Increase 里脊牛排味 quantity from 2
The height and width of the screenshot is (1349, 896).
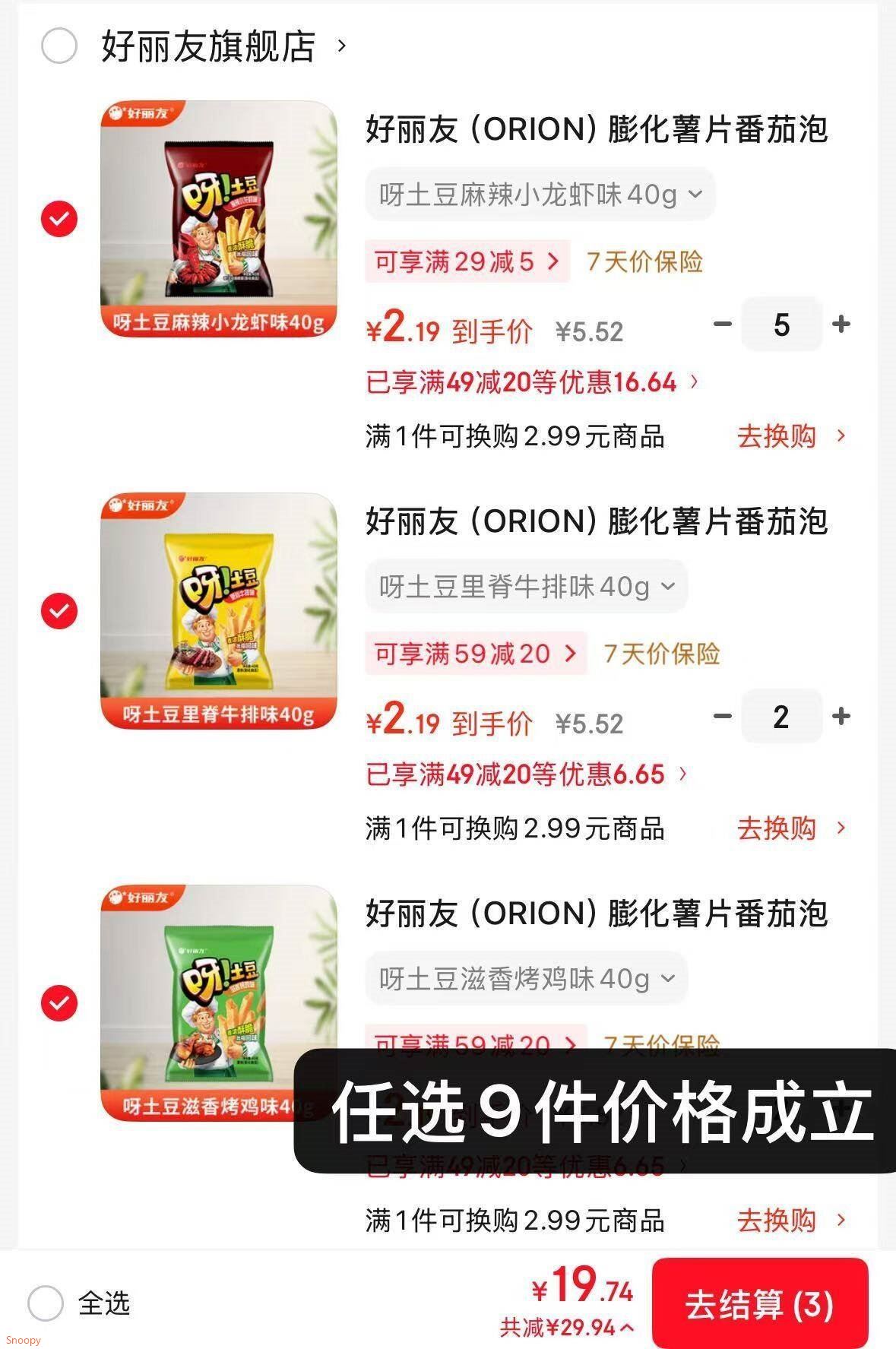(x=841, y=717)
